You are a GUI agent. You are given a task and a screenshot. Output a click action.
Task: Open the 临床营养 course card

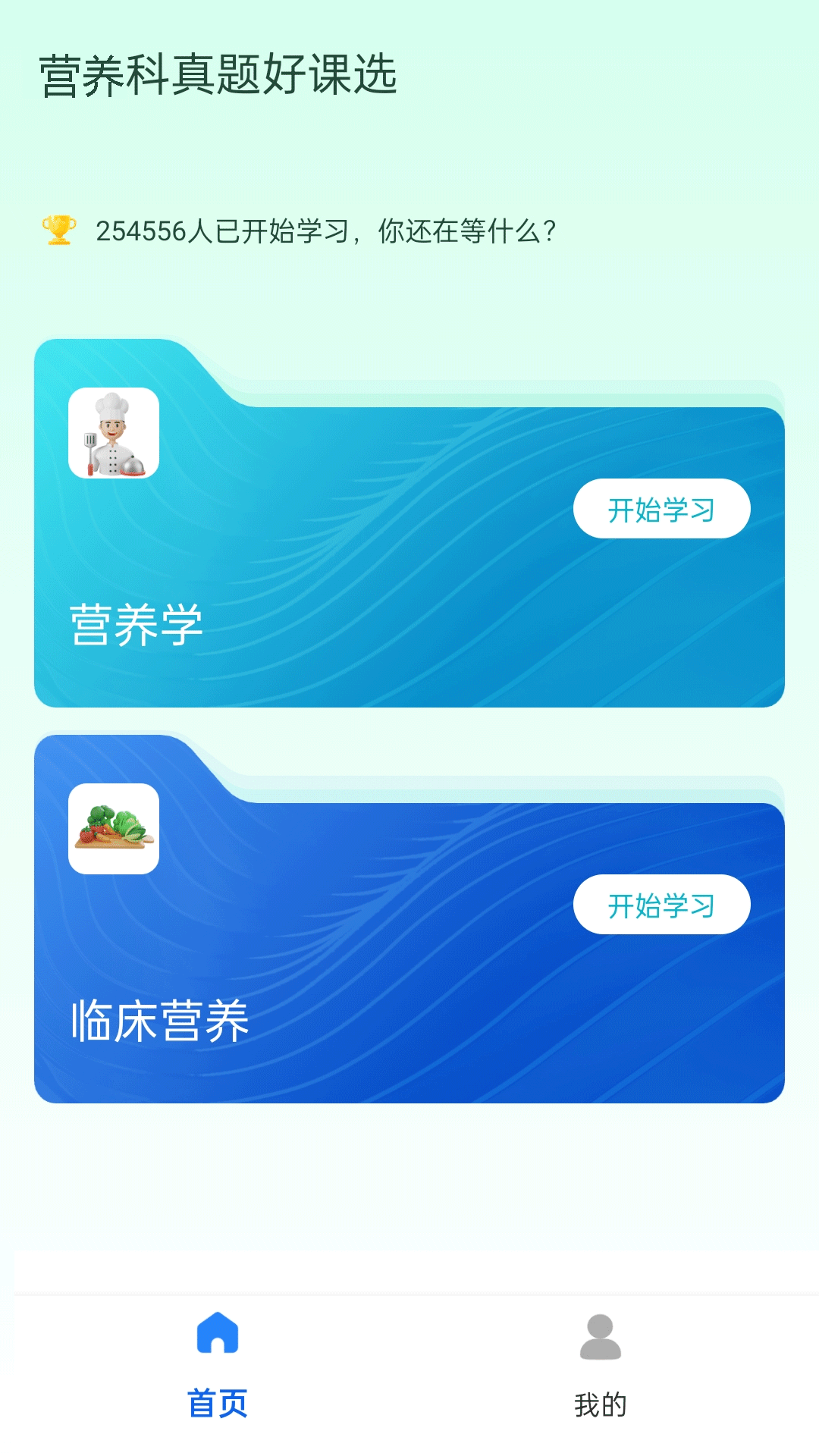coord(409,918)
